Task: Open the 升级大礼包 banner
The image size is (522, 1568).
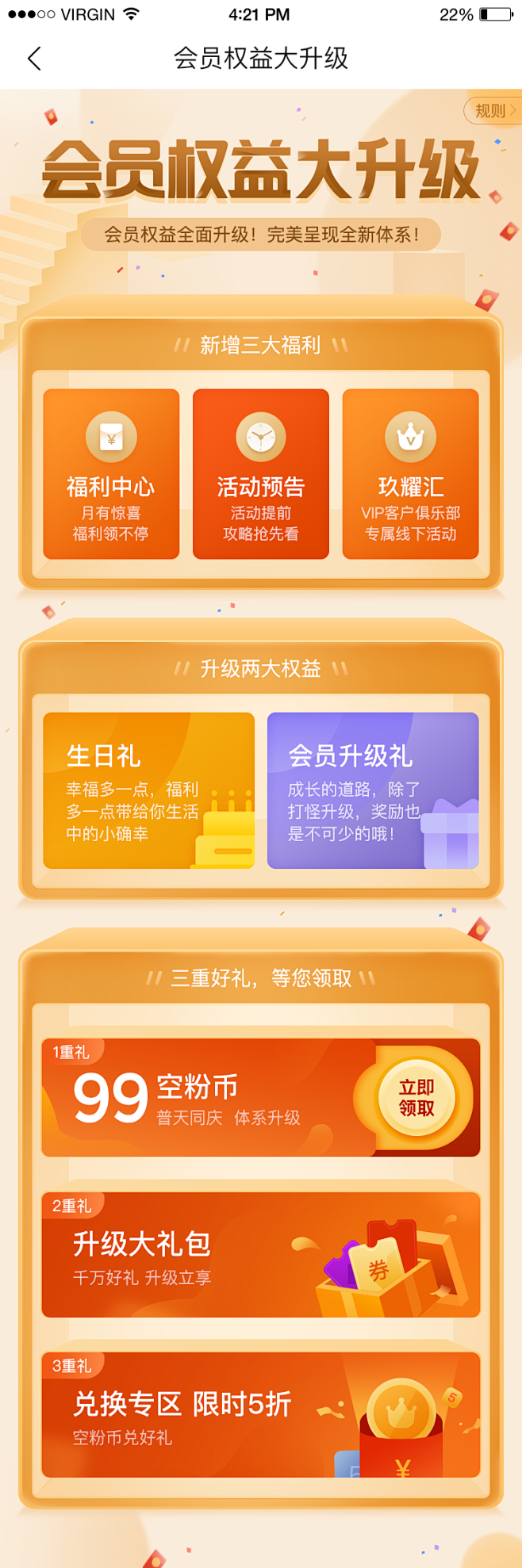Action: tap(260, 1255)
